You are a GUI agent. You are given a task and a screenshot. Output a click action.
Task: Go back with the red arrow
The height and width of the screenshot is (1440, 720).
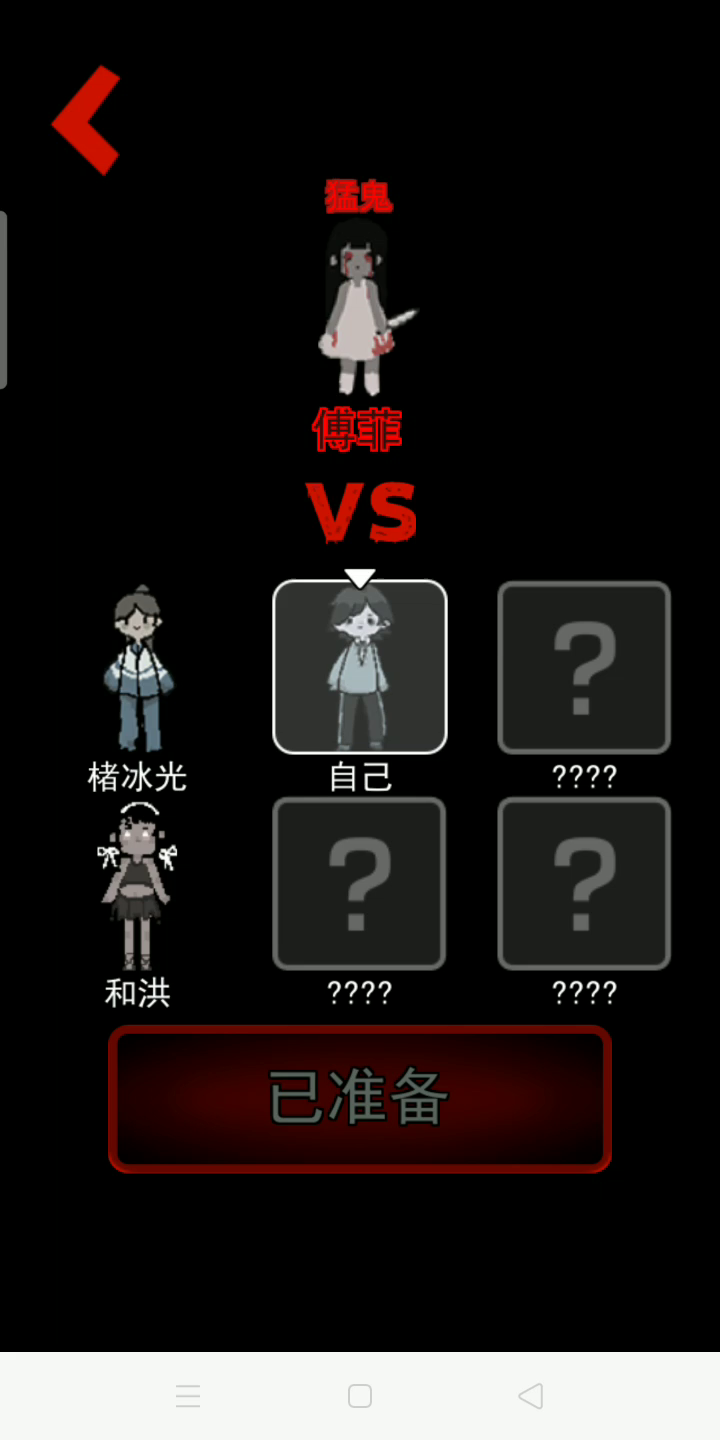[86, 121]
